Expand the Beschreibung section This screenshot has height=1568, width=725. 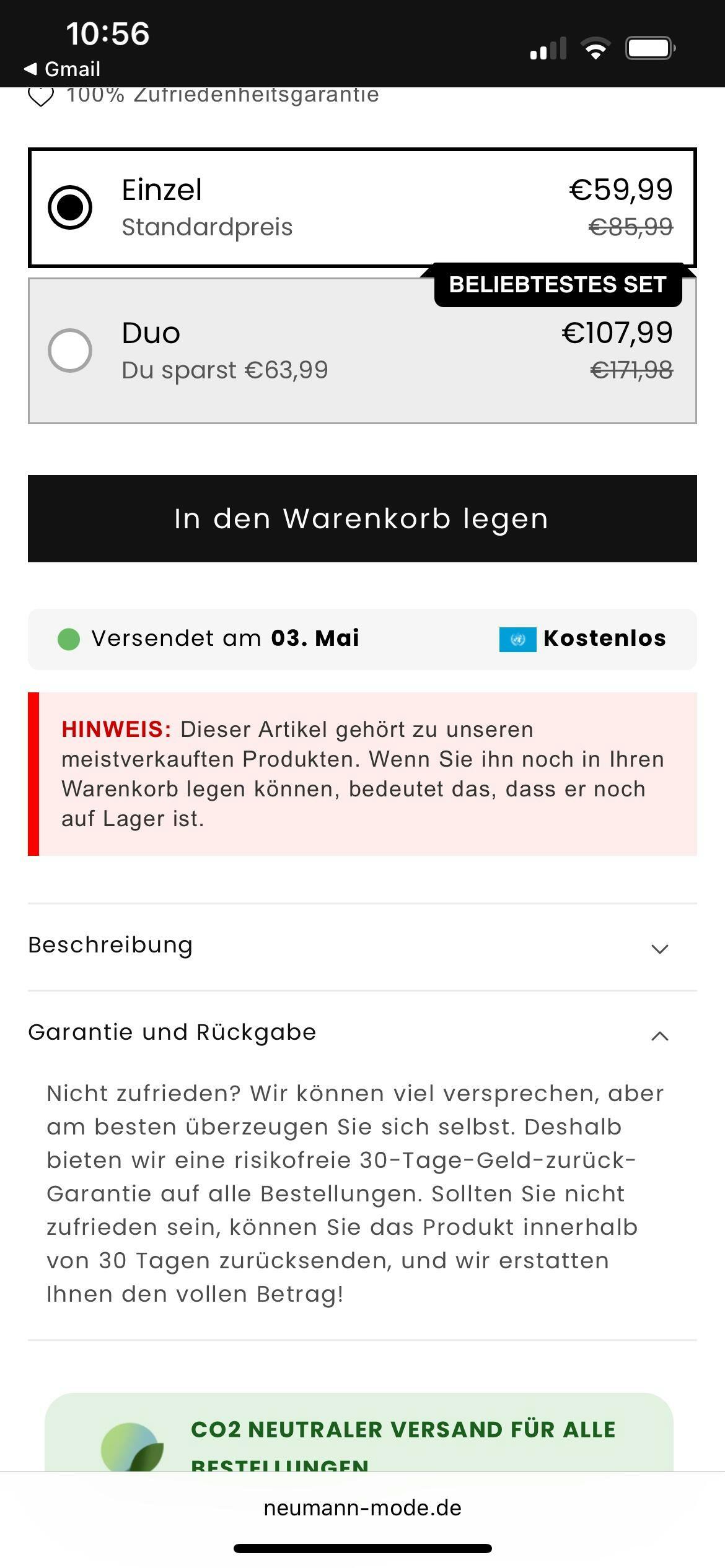coord(362,946)
